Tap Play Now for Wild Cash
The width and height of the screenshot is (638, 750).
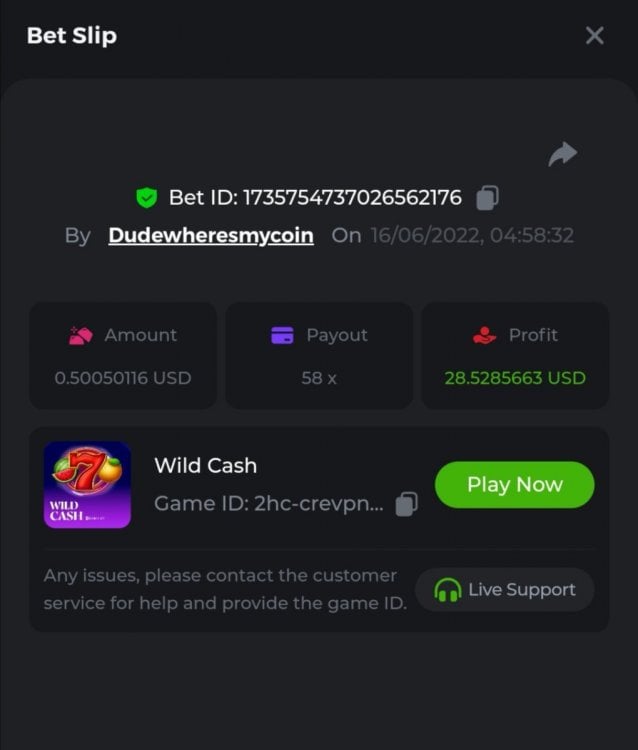tap(514, 485)
